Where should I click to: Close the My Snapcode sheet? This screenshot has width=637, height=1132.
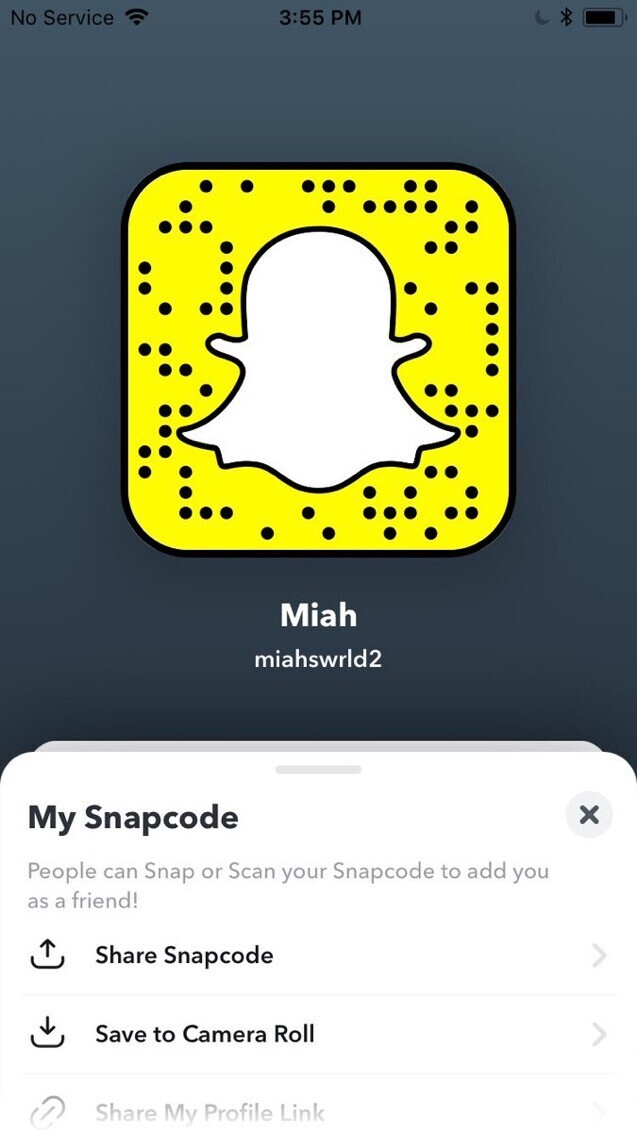click(589, 815)
